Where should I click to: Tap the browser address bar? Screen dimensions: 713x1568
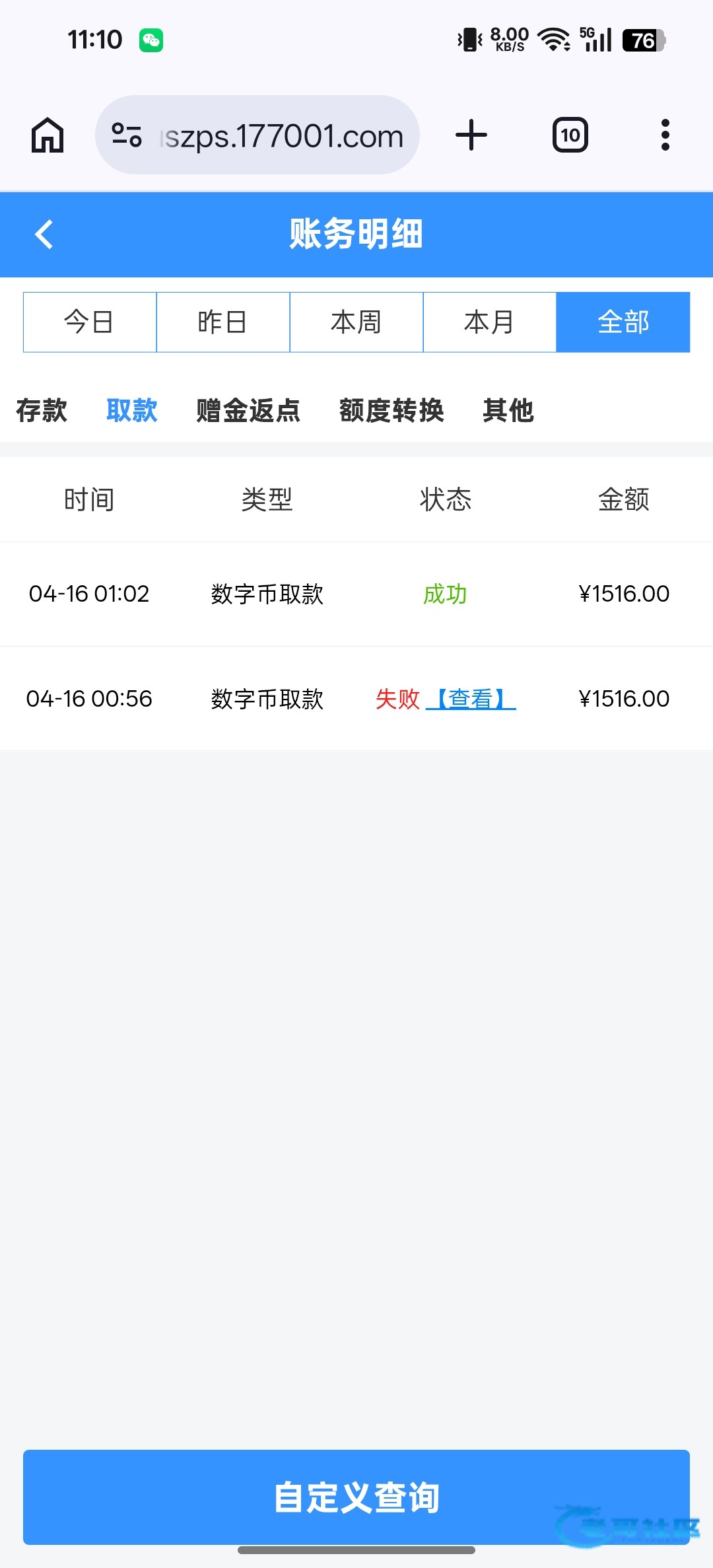coord(257,135)
